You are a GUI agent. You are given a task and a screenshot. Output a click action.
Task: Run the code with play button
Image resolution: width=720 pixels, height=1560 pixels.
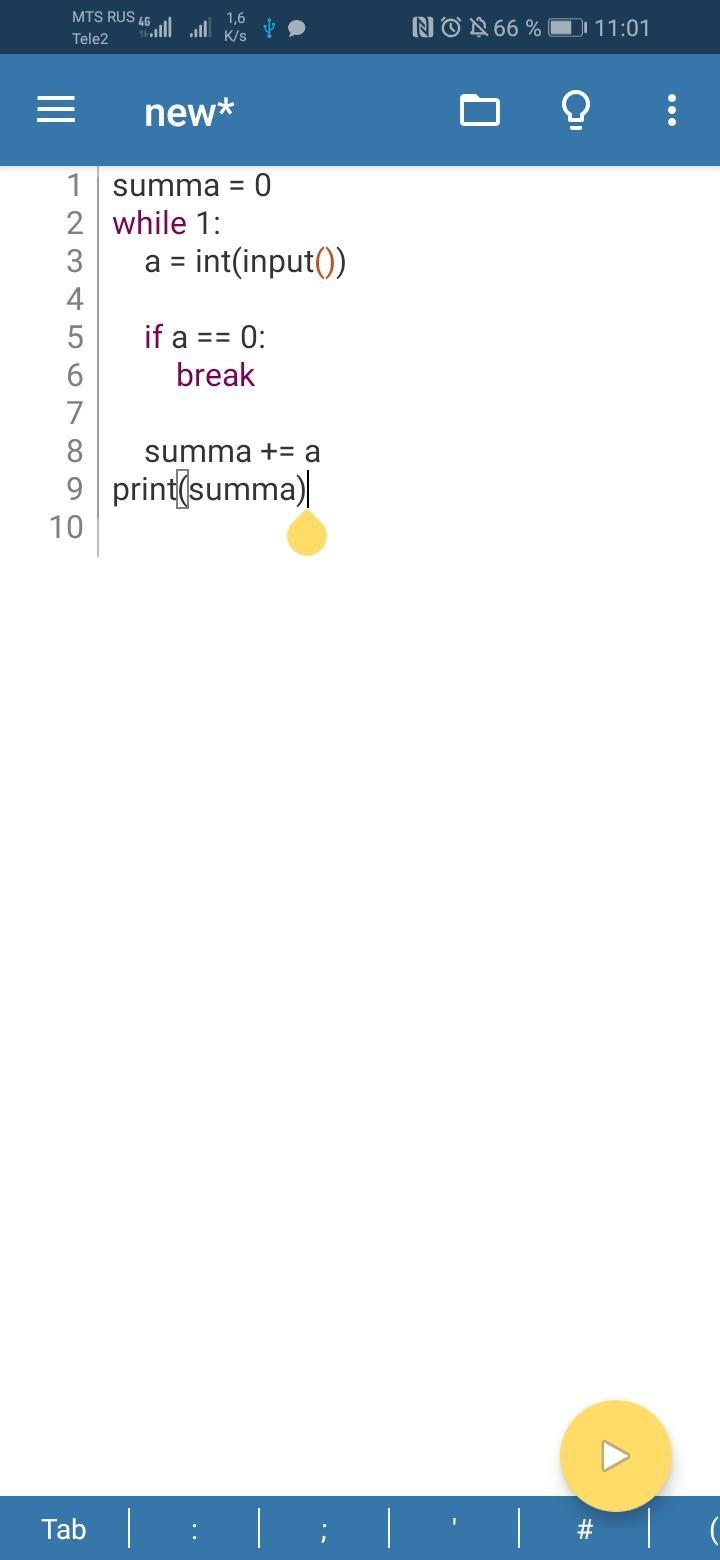pos(615,1455)
